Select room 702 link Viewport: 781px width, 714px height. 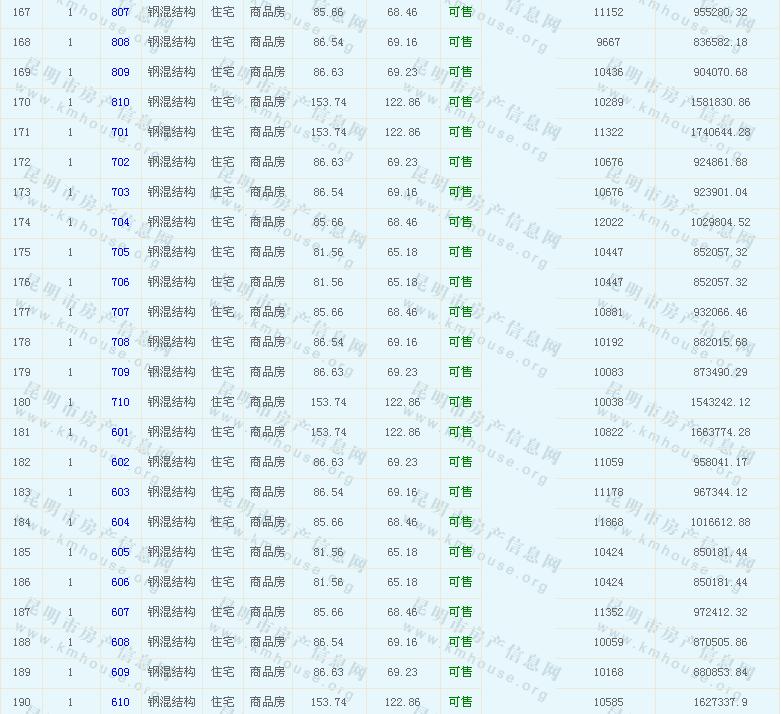[120, 162]
